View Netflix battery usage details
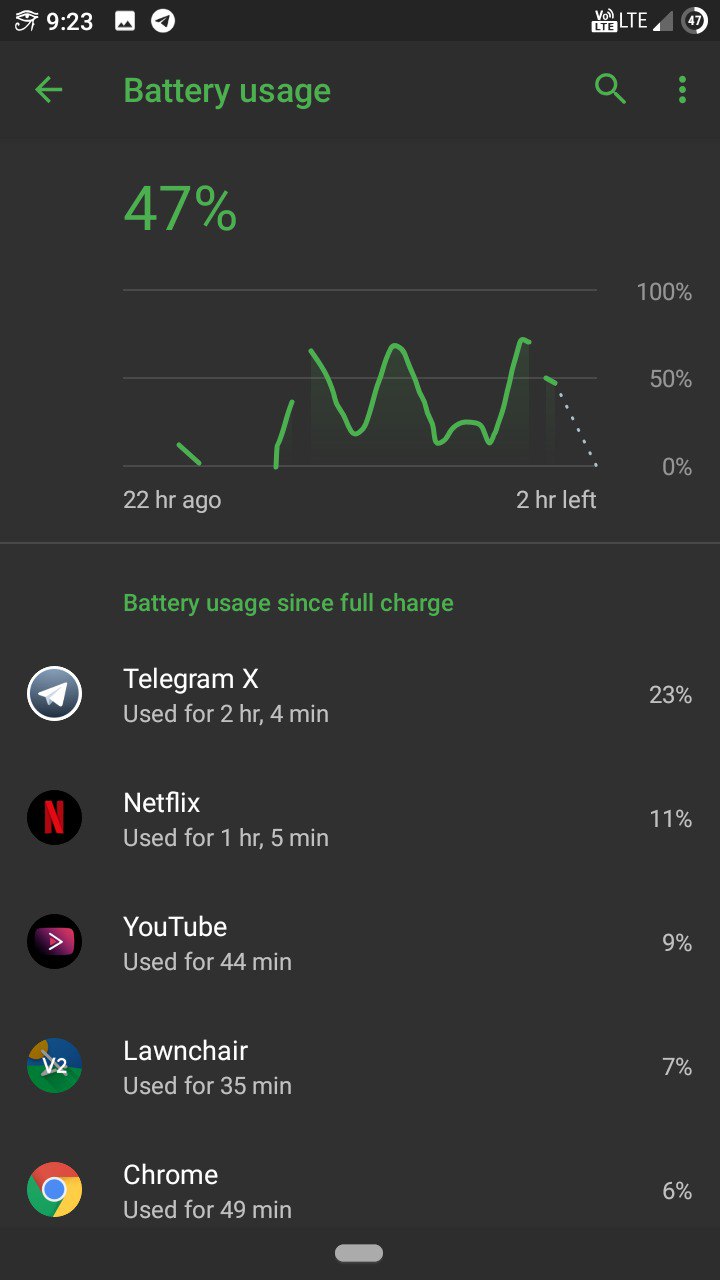 360,819
